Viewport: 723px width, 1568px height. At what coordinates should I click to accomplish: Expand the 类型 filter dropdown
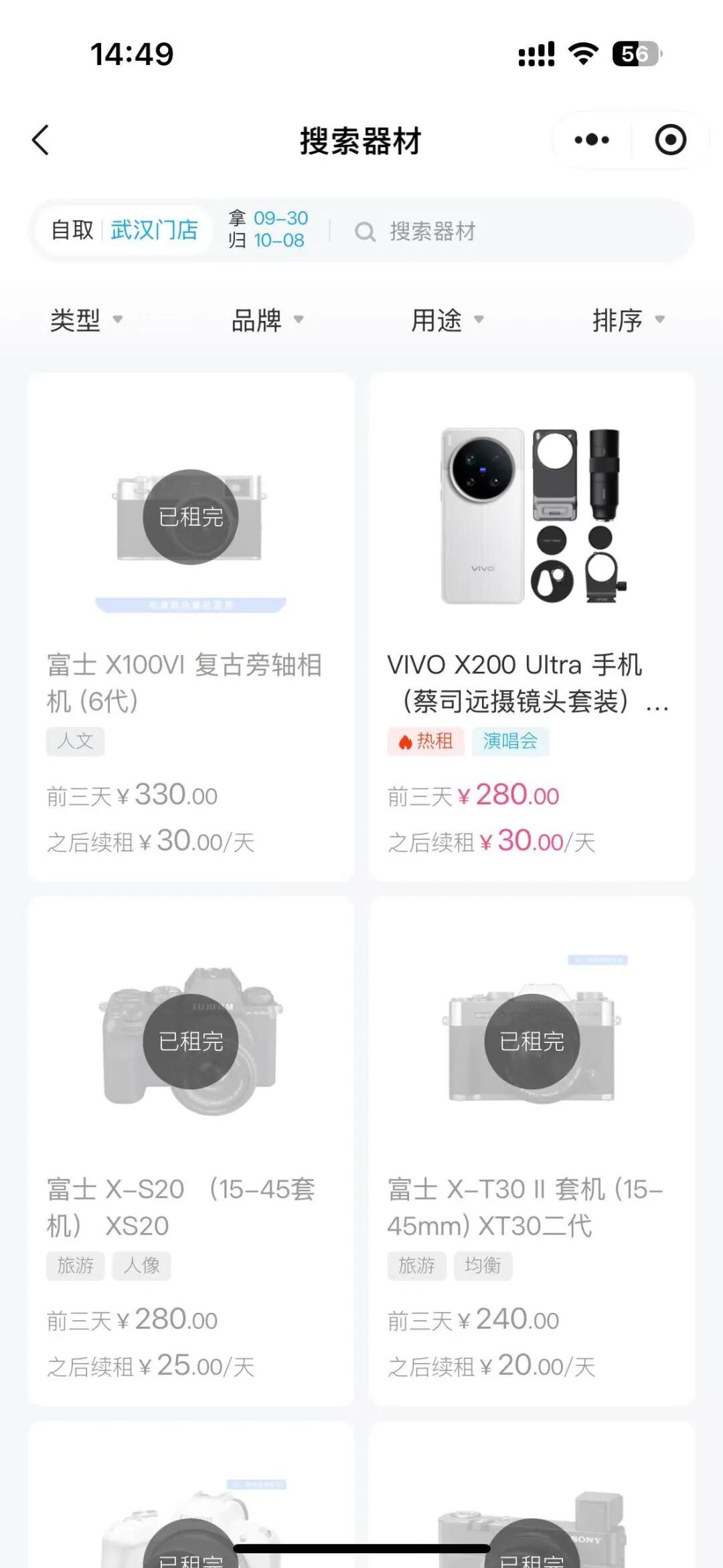pyautogui.click(x=86, y=320)
